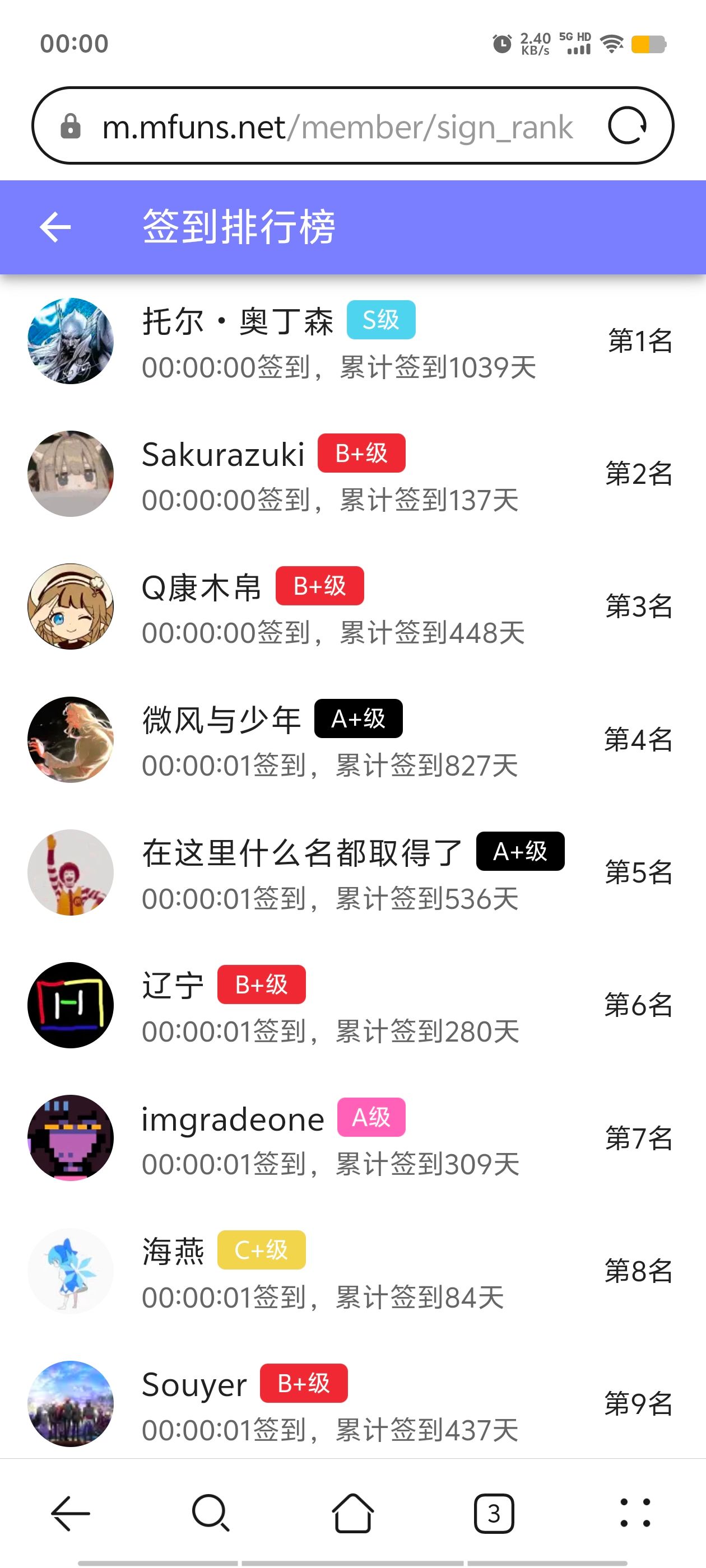This screenshot has width=706, height=1568.
Task: Tap the refresh icon in the address bar
Action: coord(630,126)
